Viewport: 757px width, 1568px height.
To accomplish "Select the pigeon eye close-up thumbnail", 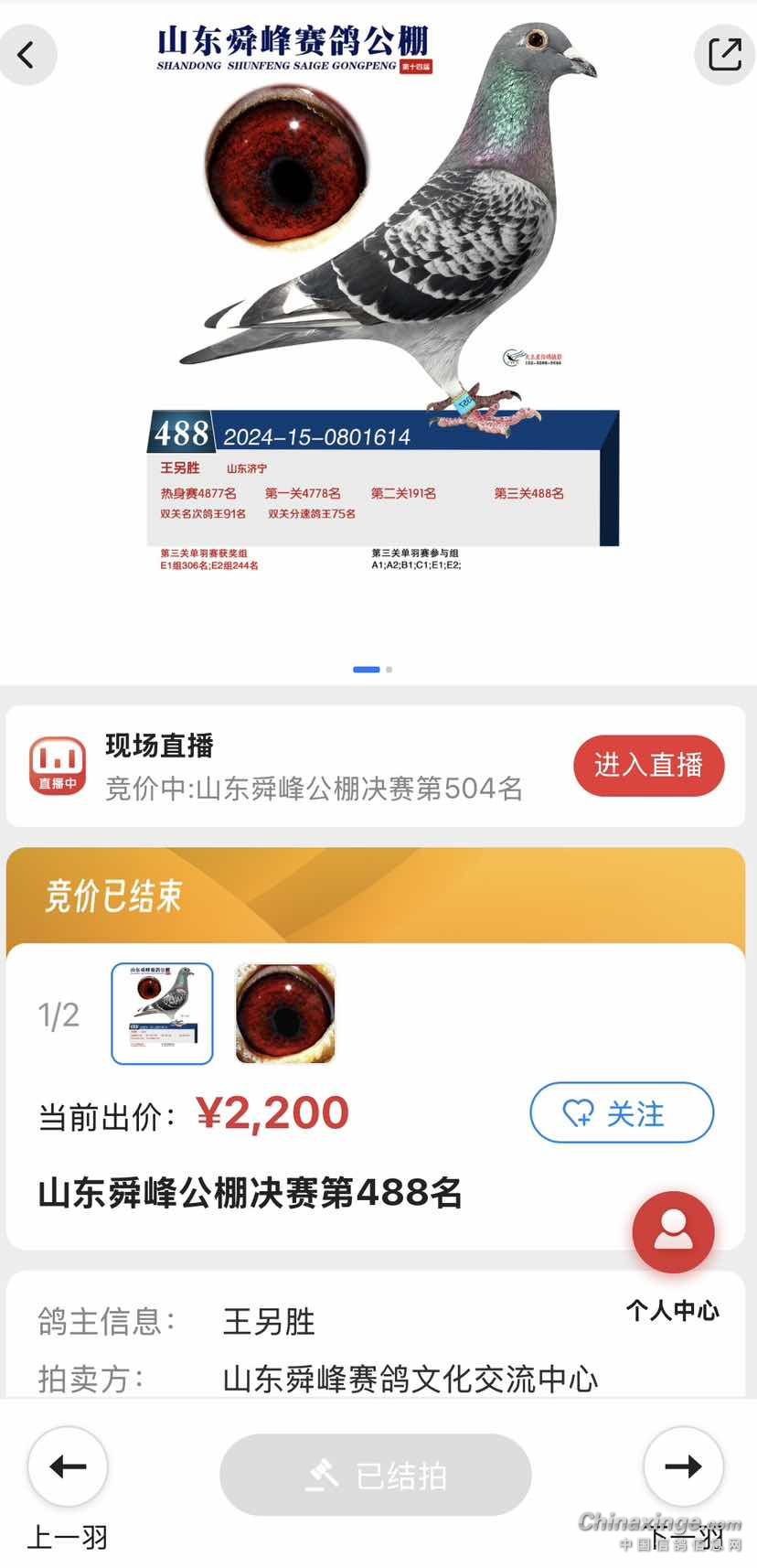I will tap(285, 1014).
